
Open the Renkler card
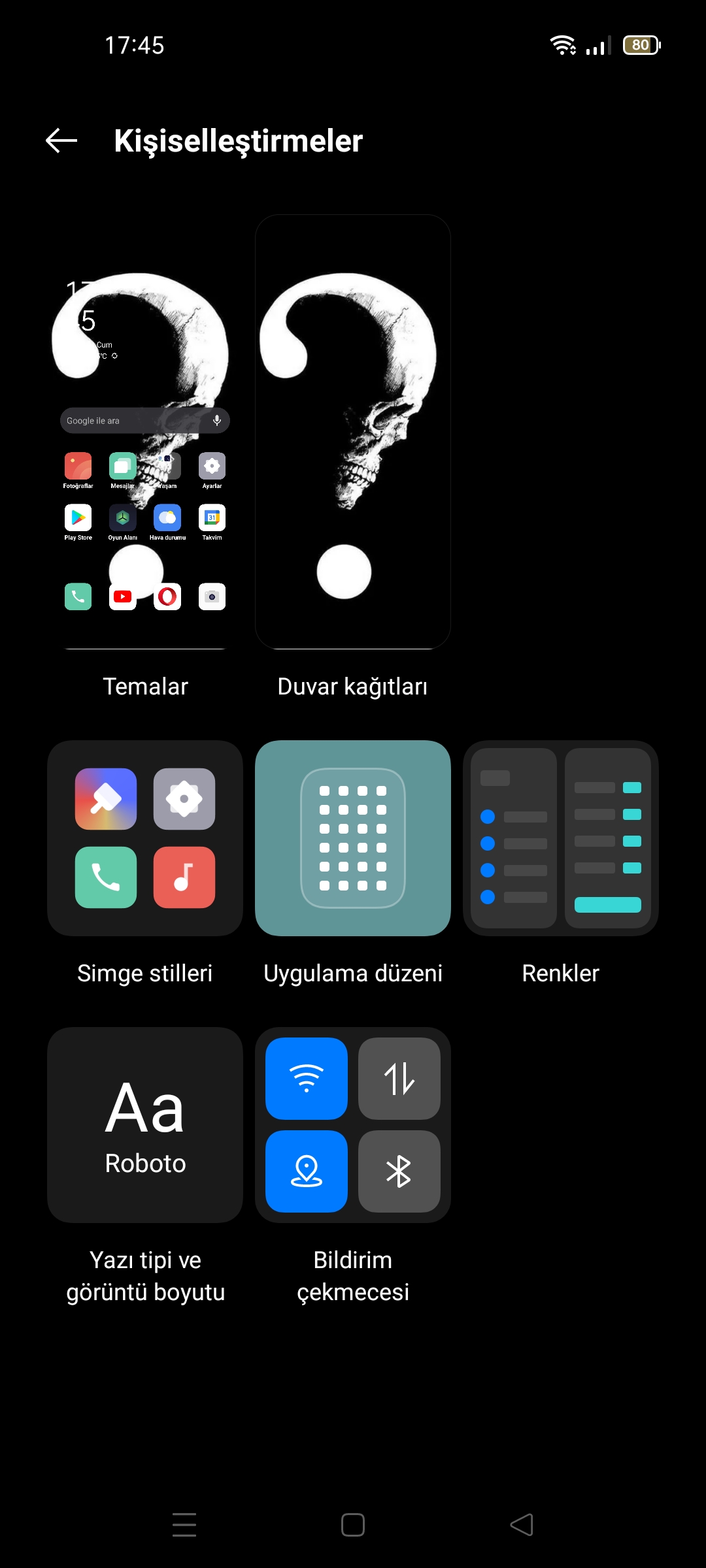tap(561, 838)
